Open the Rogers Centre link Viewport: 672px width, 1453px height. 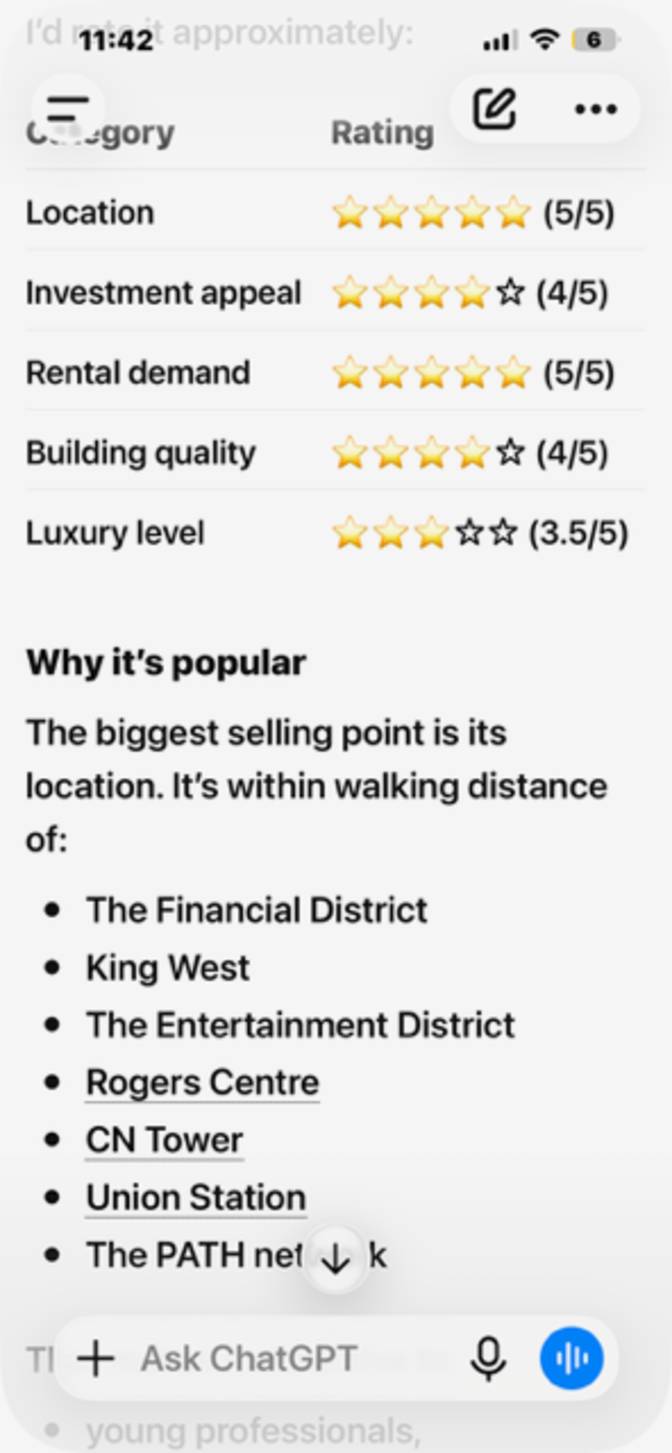pos(202,1082)
